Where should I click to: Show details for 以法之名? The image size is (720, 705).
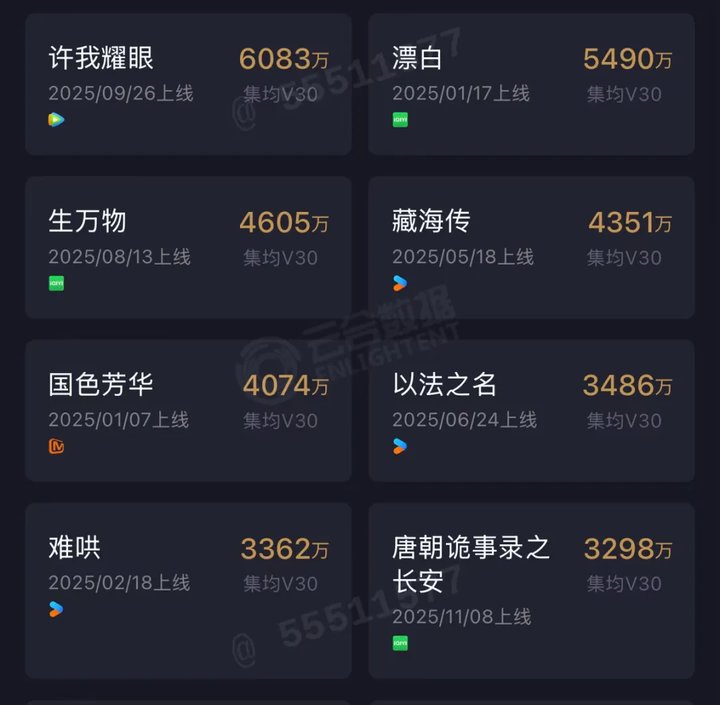pyautogui.click(x=531, y=410)
